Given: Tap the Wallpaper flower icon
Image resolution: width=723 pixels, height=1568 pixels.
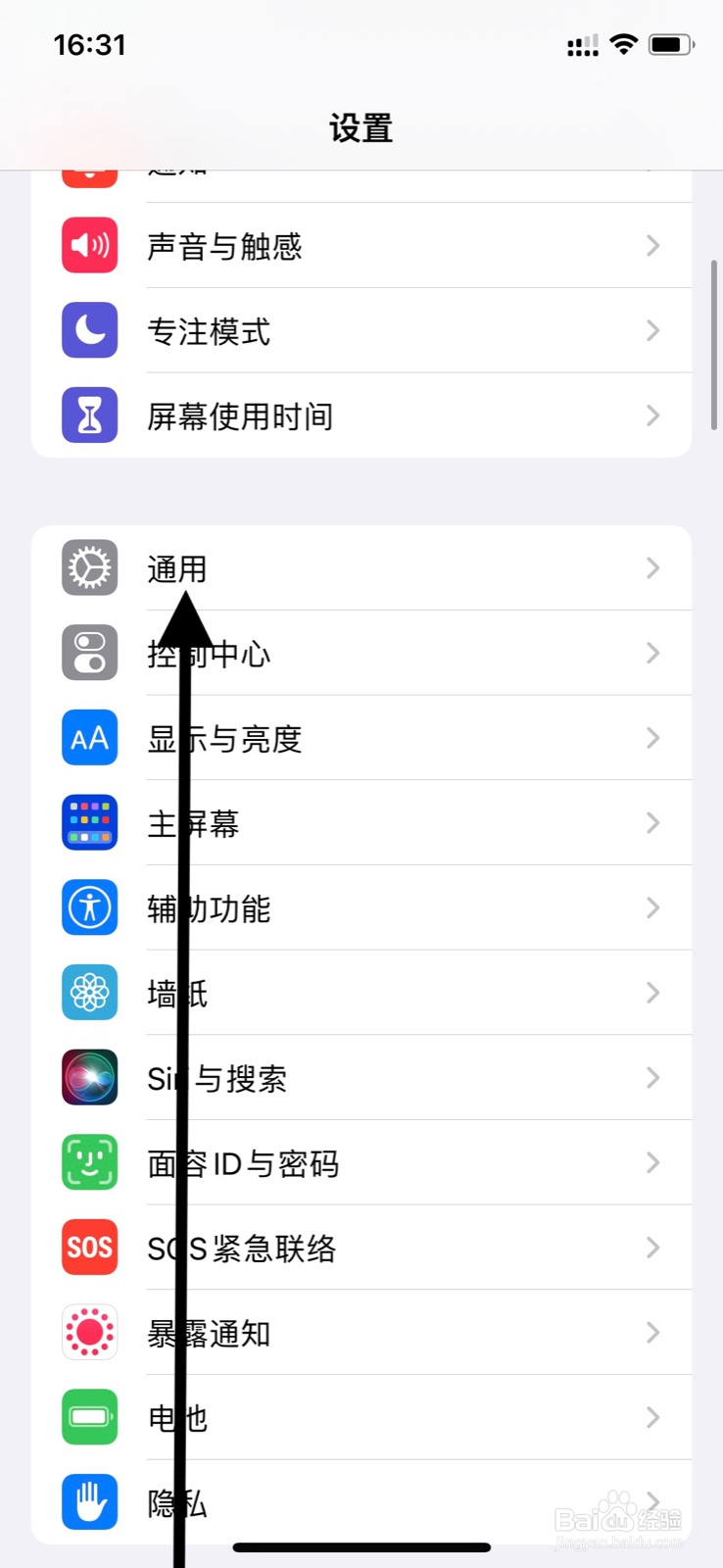Looking at the screenshot, I should coord(89,992).
